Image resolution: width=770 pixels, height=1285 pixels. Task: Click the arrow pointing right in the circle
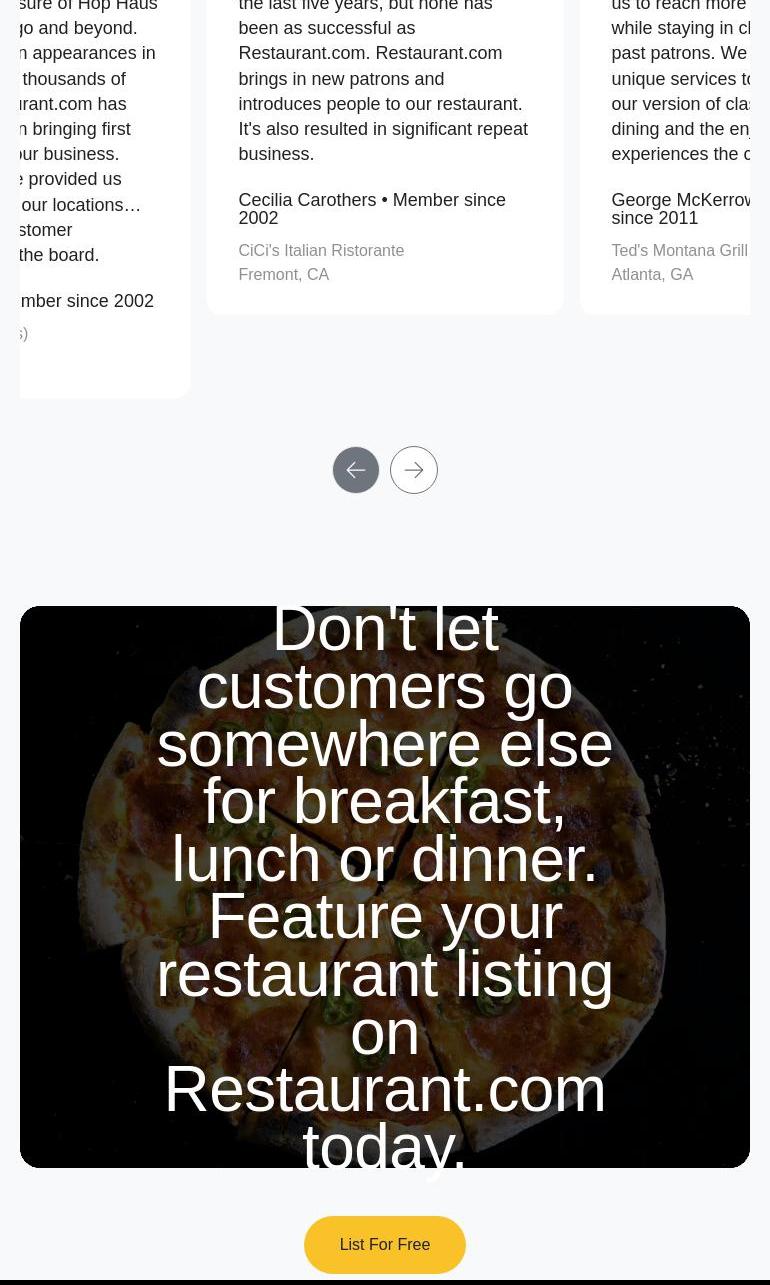point(414,470)
